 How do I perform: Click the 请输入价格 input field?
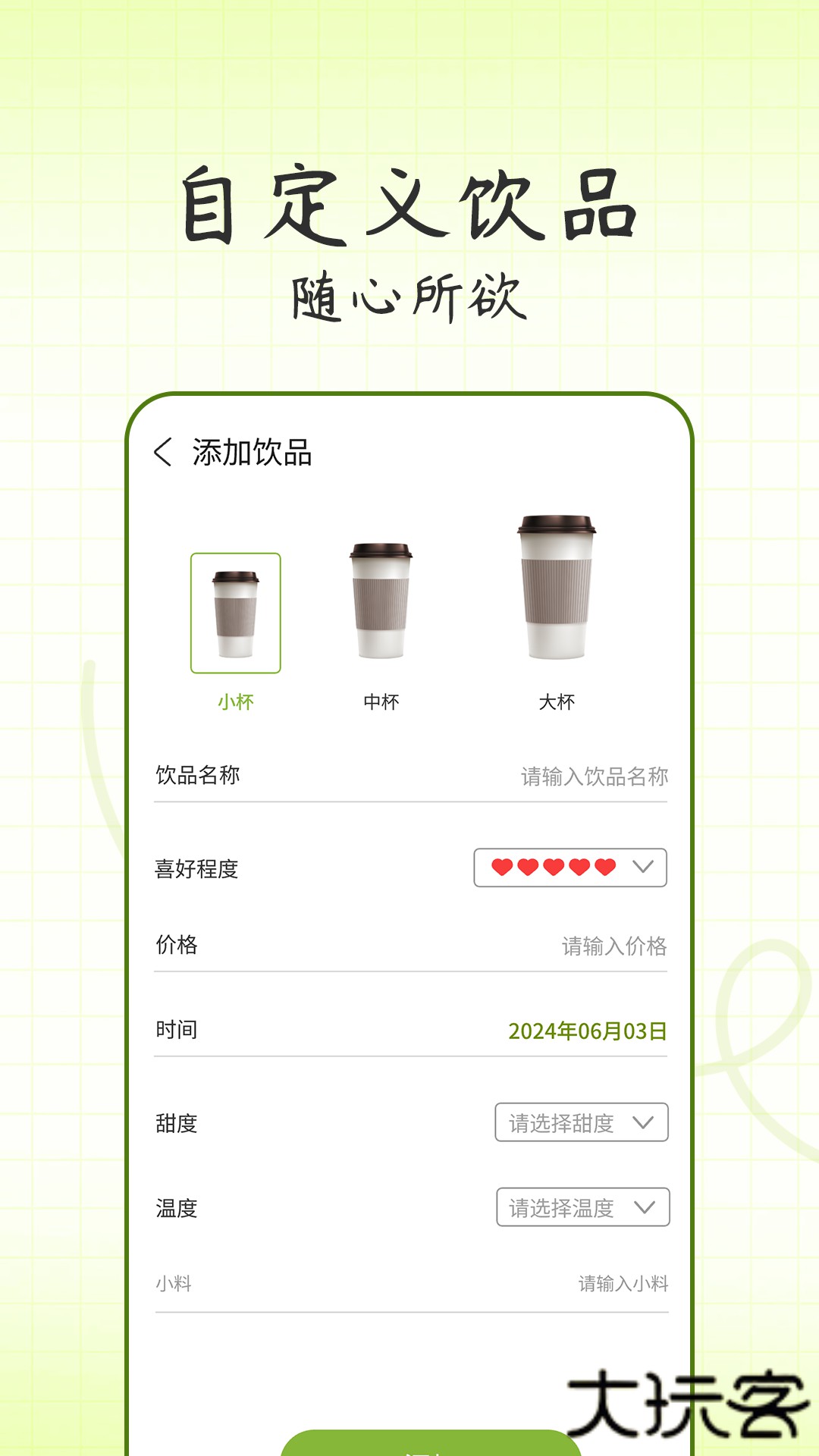pyautogui.click(x=616, y=946)
